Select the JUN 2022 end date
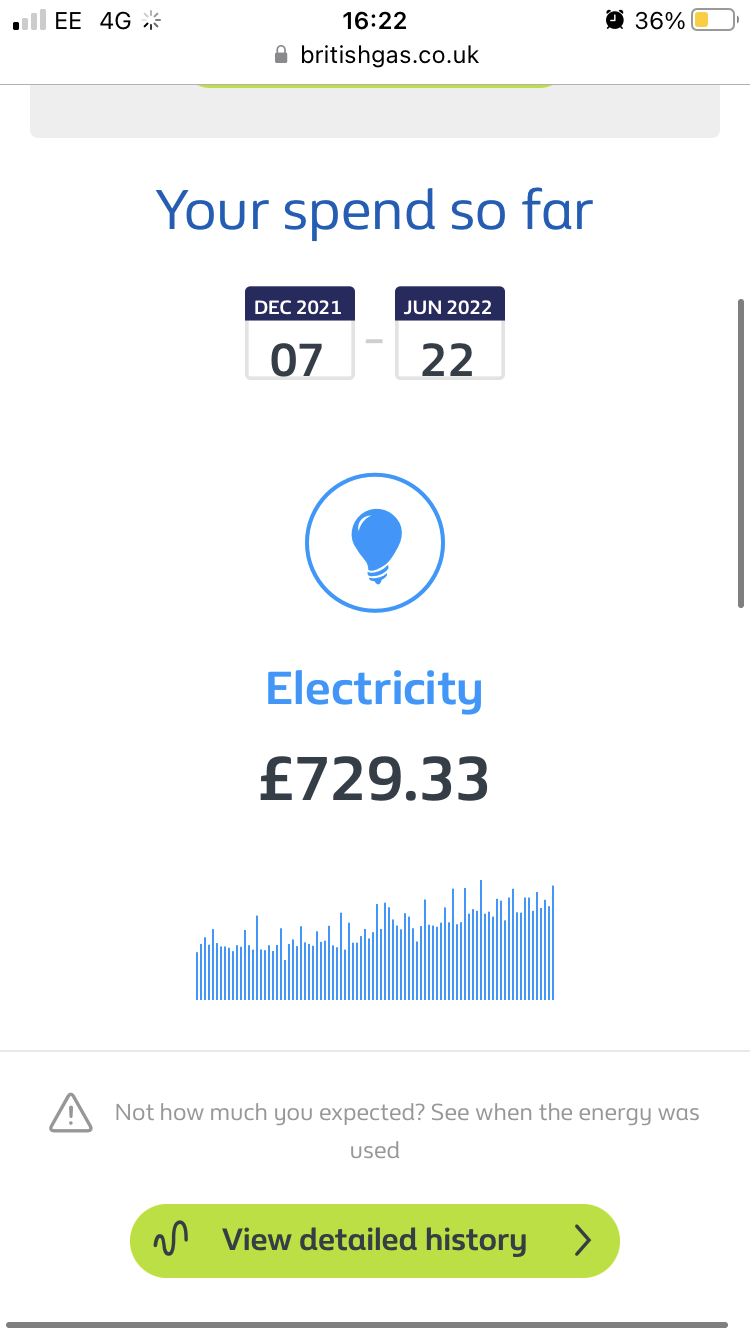 pyautogui.click(x=450, y=333)
